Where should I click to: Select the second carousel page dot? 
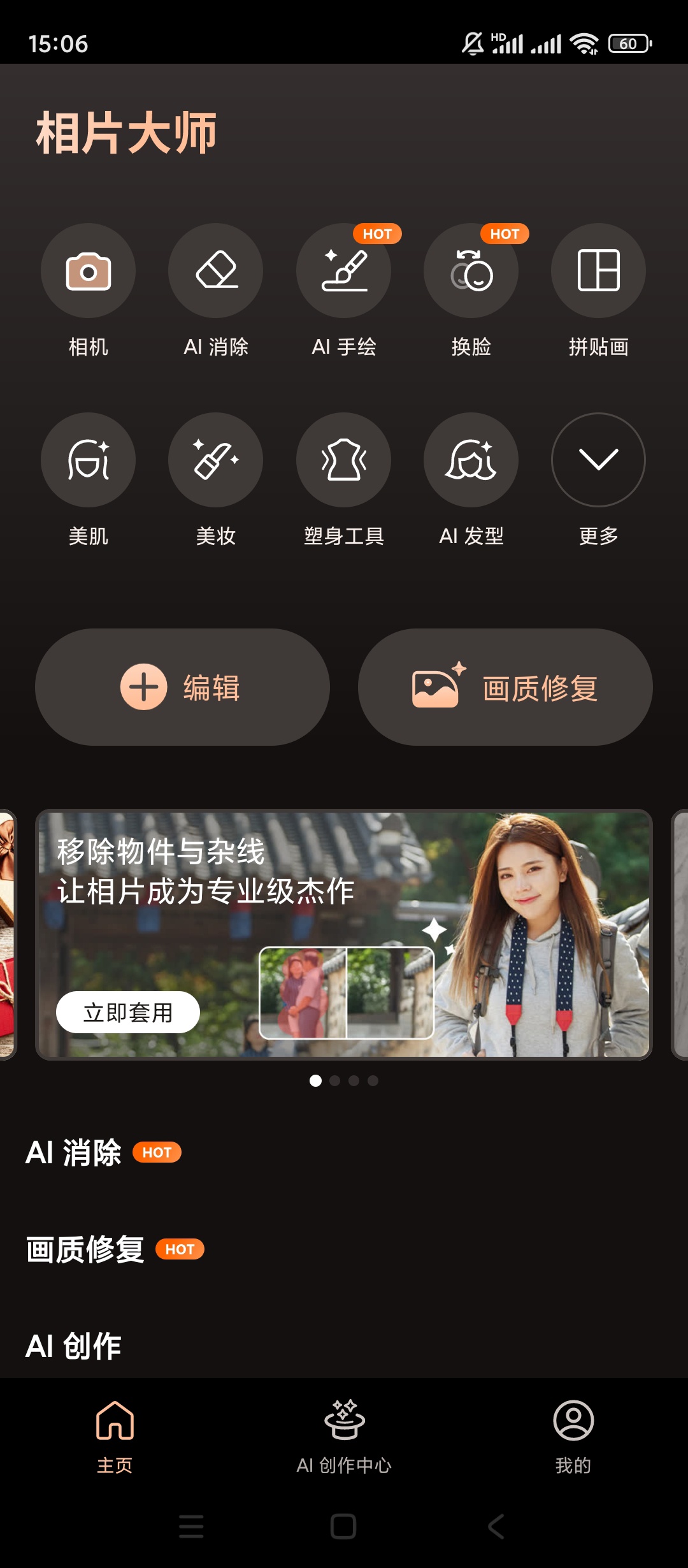pos(334,1080)
